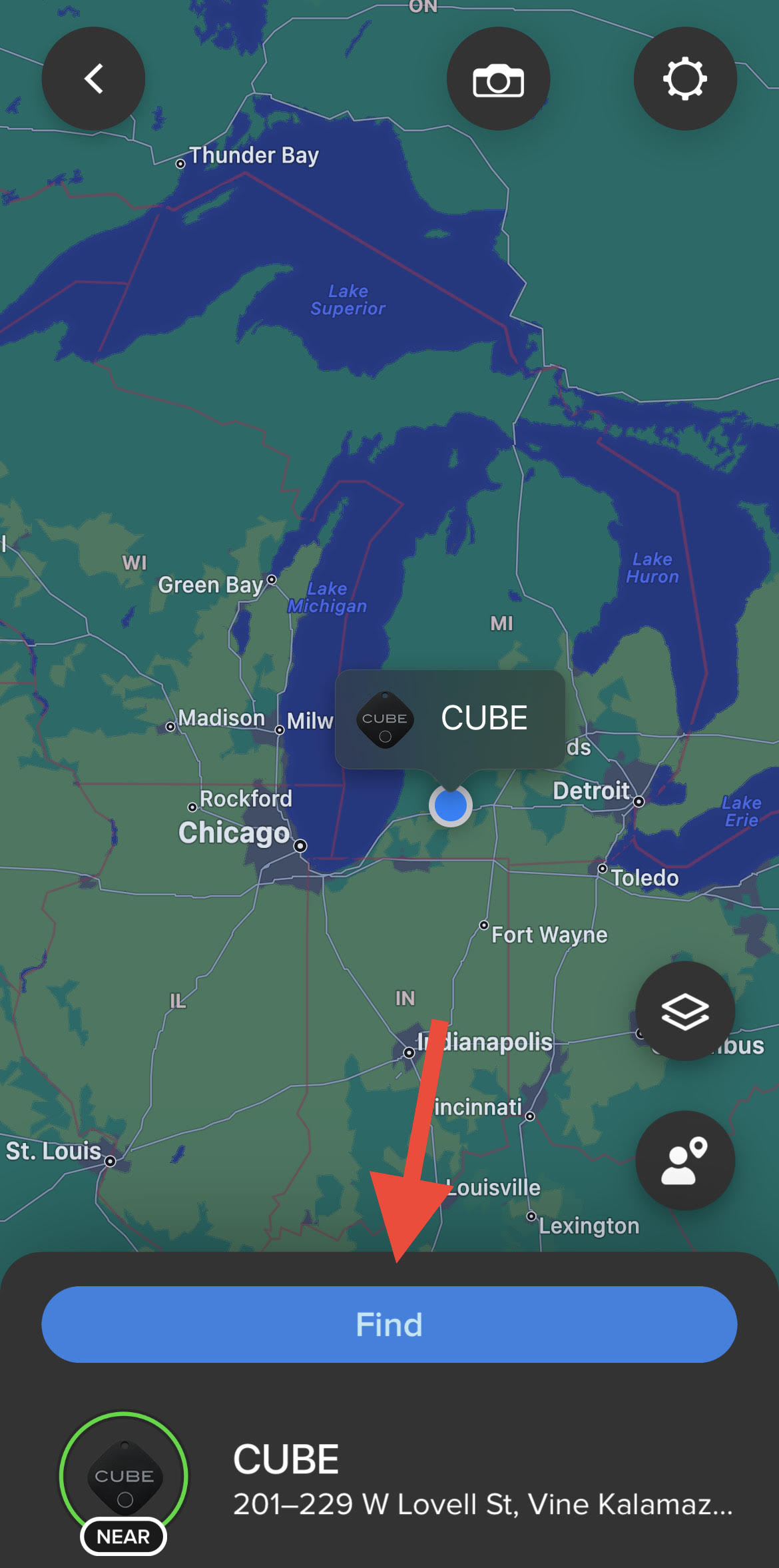
Task: Go back using the arrow button
Action: (93, 79)
